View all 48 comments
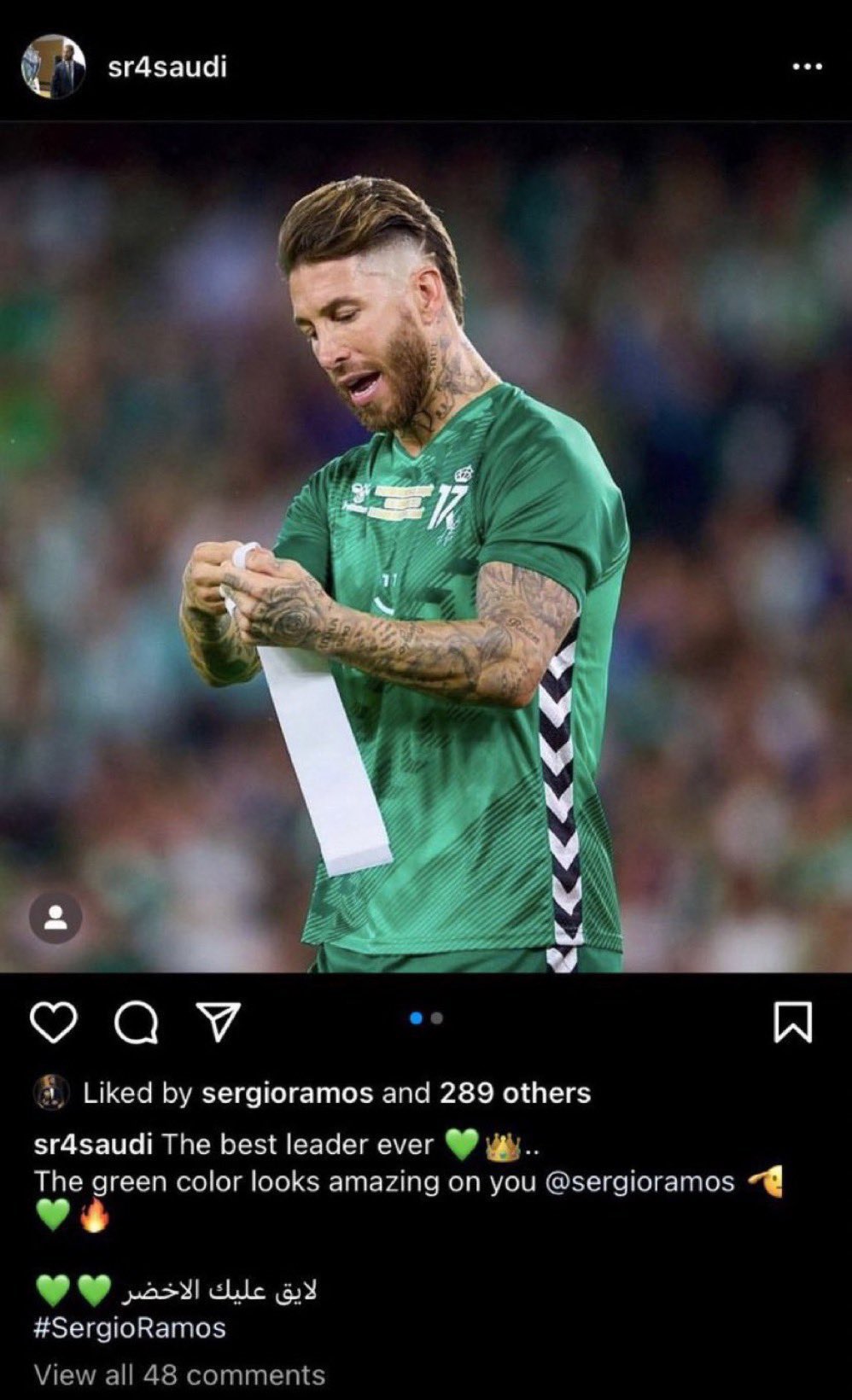Image resolution: width=852 pixels, height=1400 pixels. coord(179,1374)
